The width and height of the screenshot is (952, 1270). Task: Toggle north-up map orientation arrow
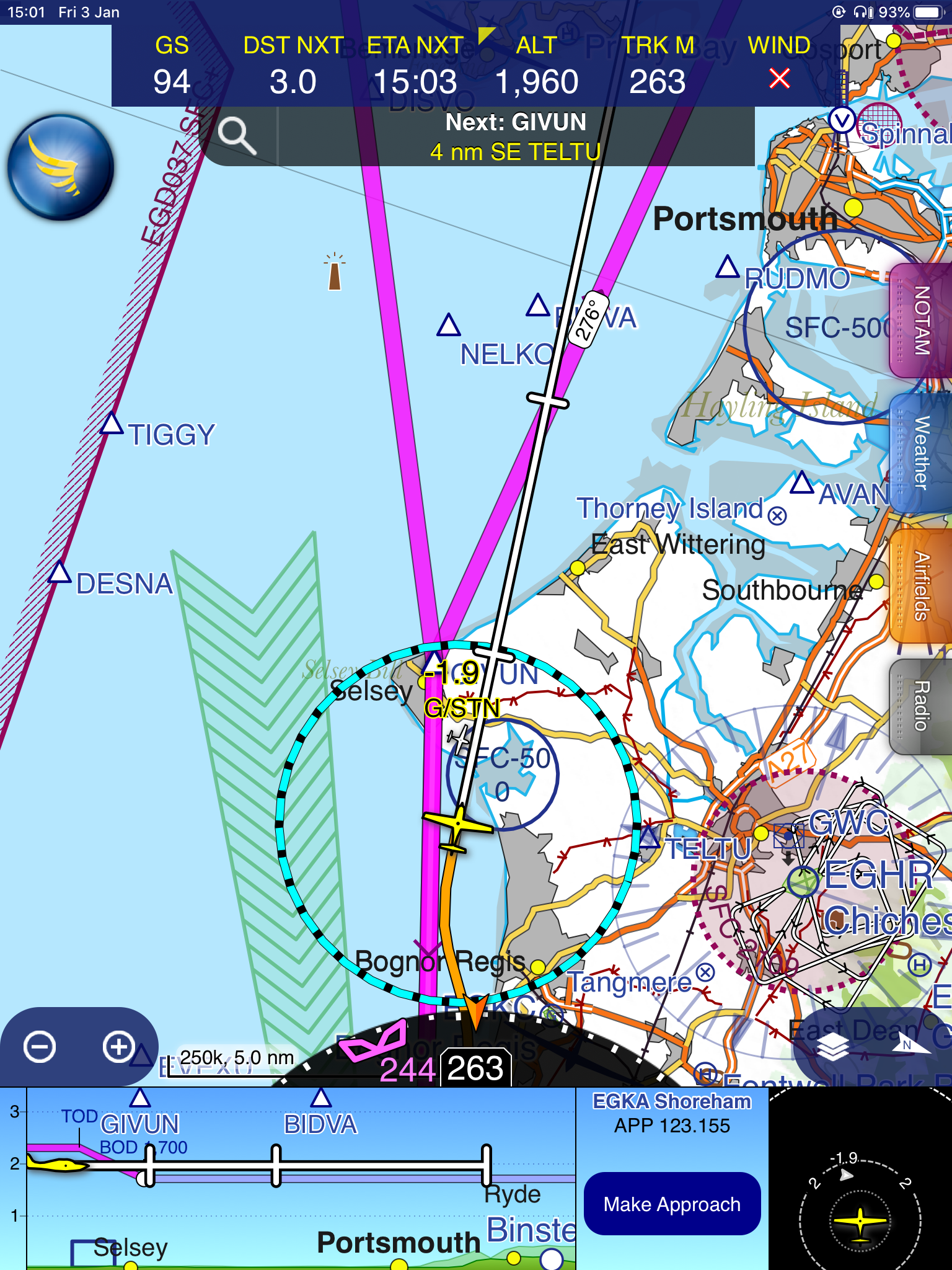(x=910, y=1047)
